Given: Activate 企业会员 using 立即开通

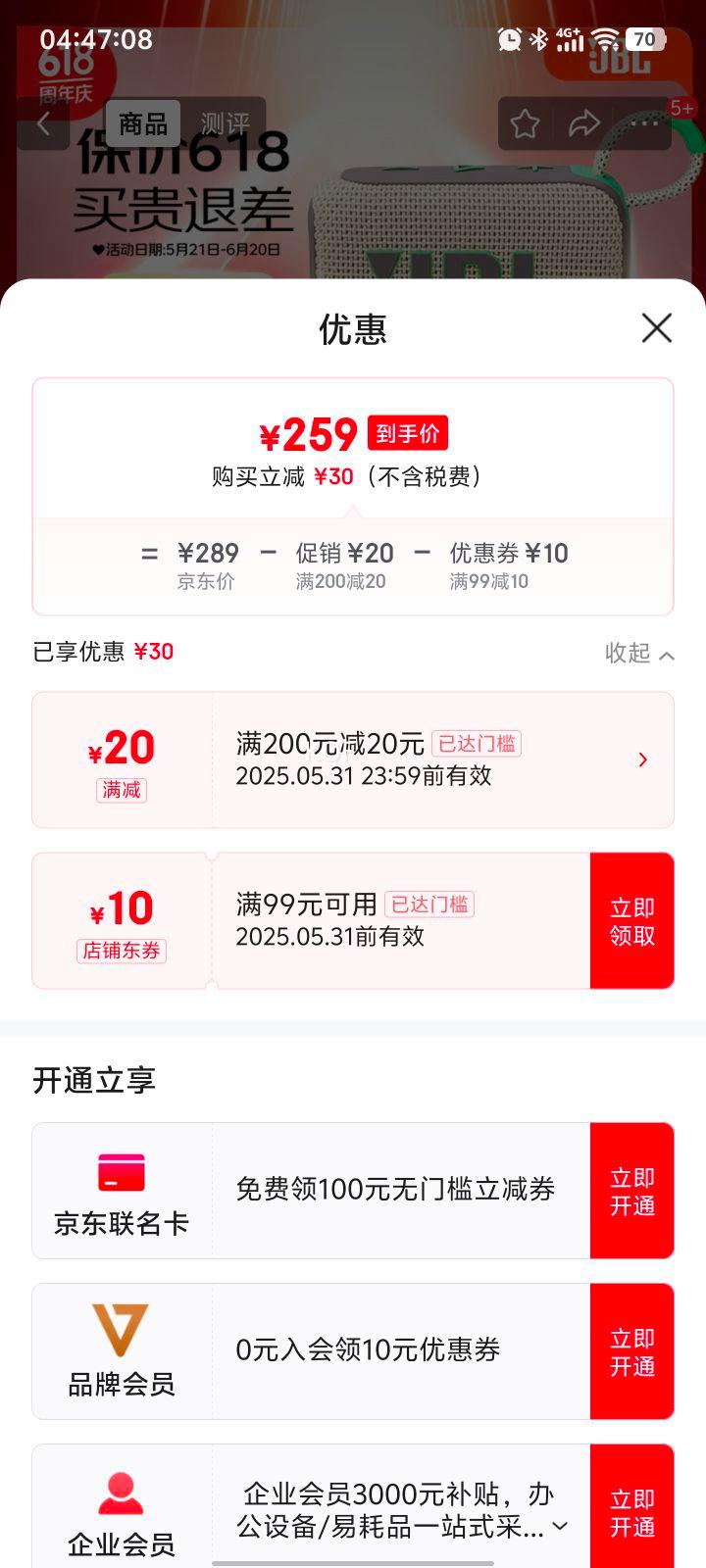Looking at the screenshot, I should (631, 1512).
